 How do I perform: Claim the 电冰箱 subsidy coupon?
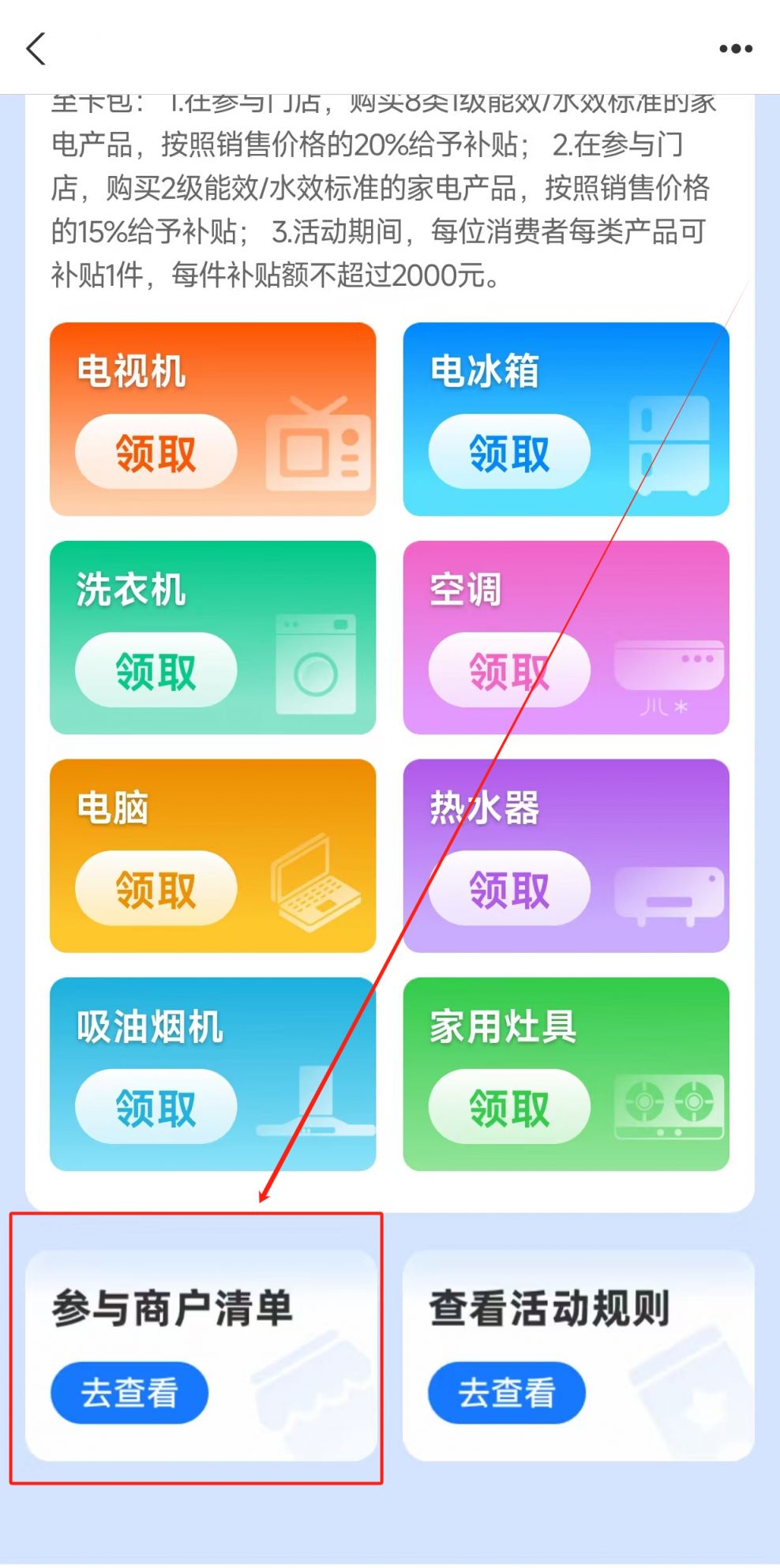click(x=509, y=452)
